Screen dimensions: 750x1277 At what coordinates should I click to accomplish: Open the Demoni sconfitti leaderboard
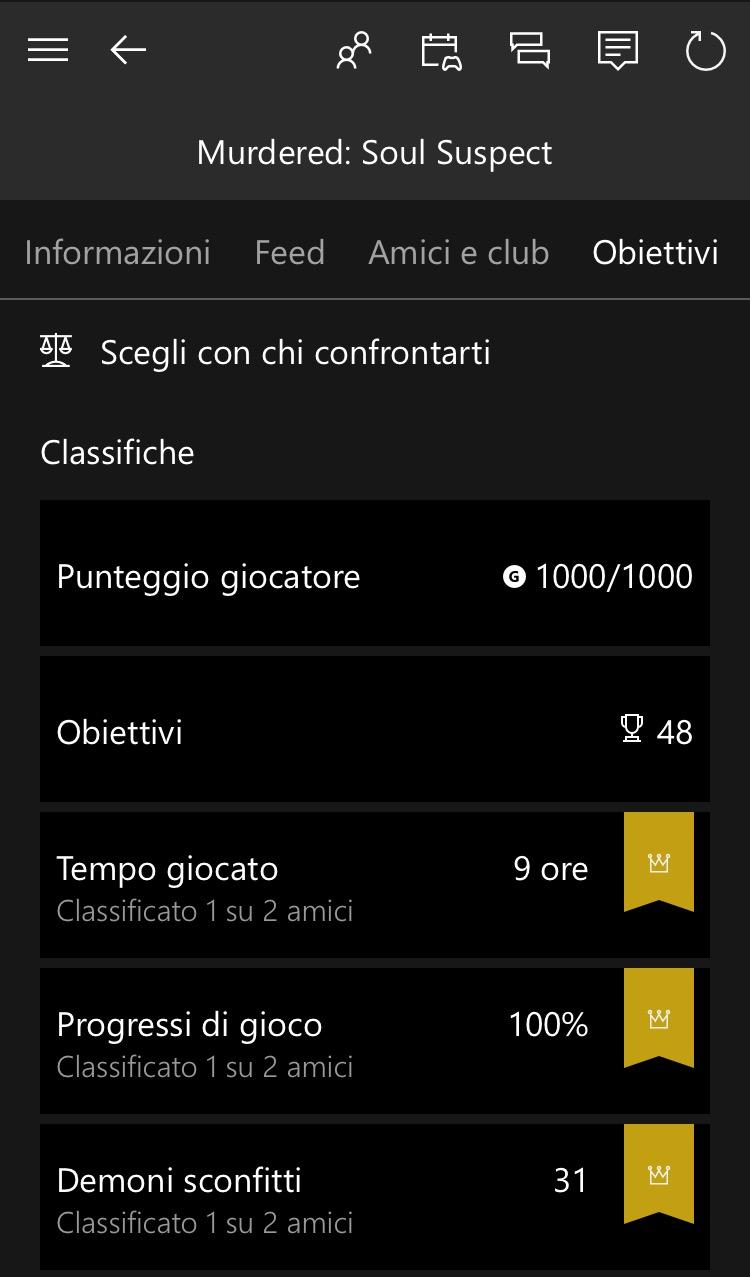pyautogui.click(x=375, y=1197)
